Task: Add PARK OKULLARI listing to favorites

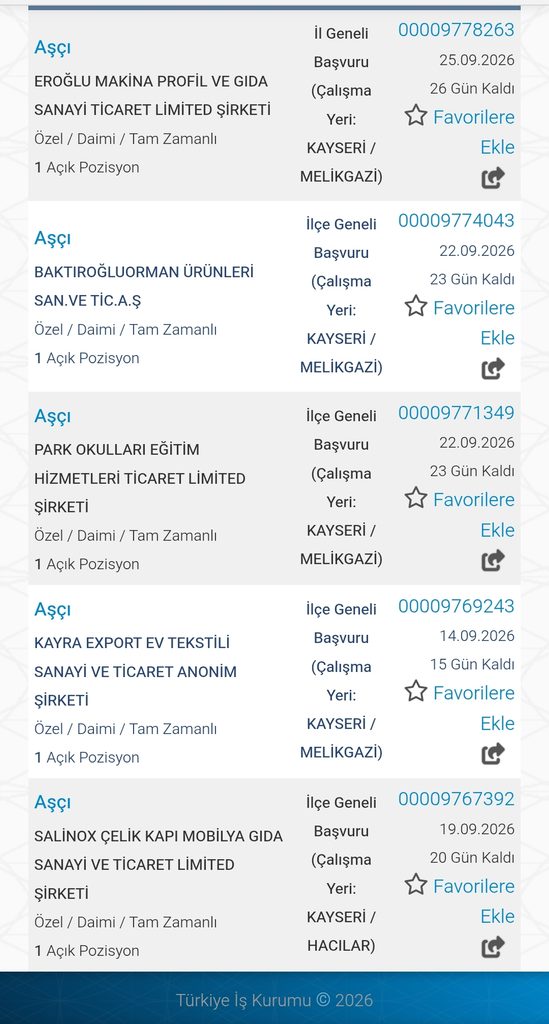Action: click(460, 515)
